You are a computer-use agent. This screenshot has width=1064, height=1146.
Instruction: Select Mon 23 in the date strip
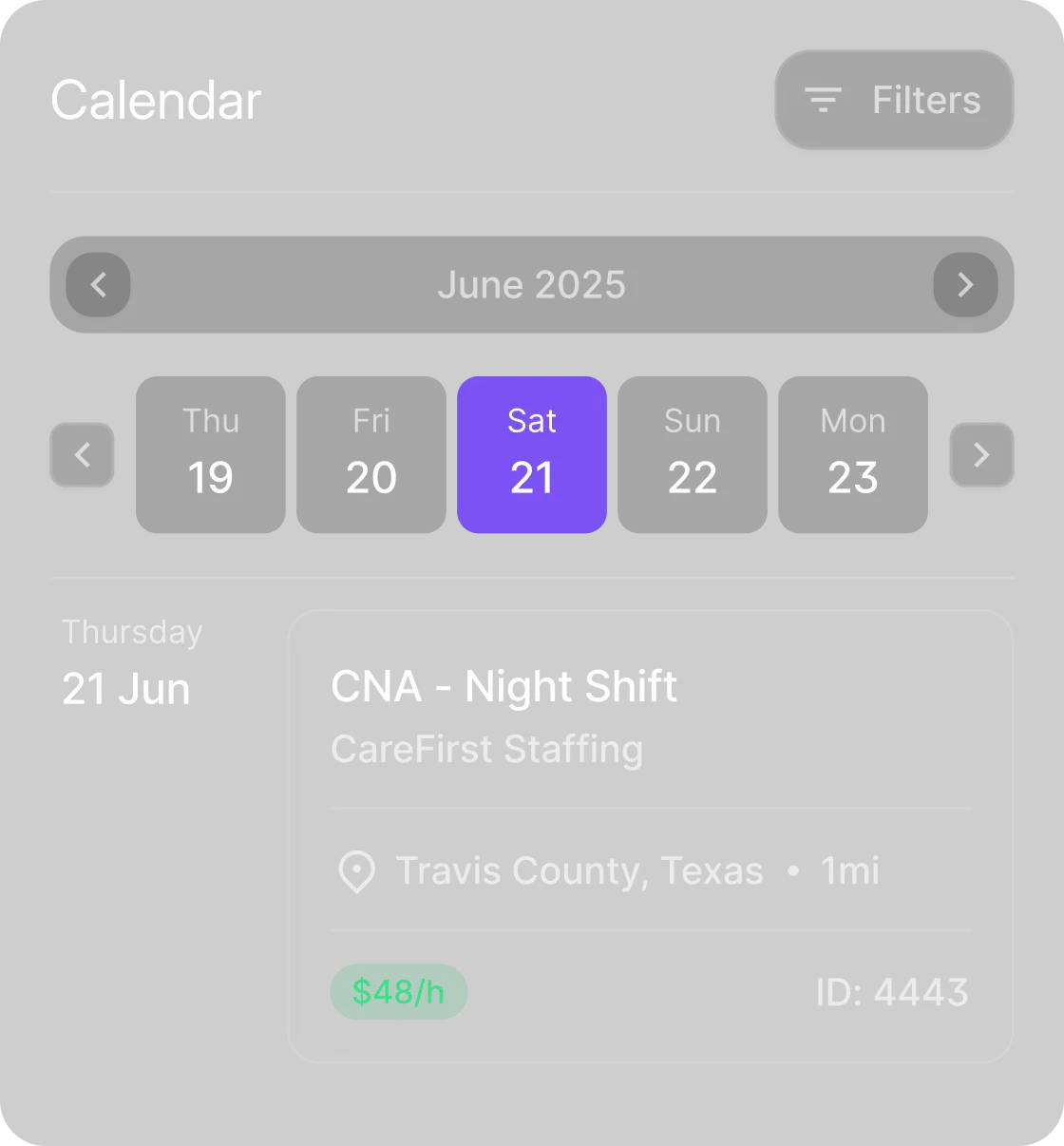[x=853, y=454]
